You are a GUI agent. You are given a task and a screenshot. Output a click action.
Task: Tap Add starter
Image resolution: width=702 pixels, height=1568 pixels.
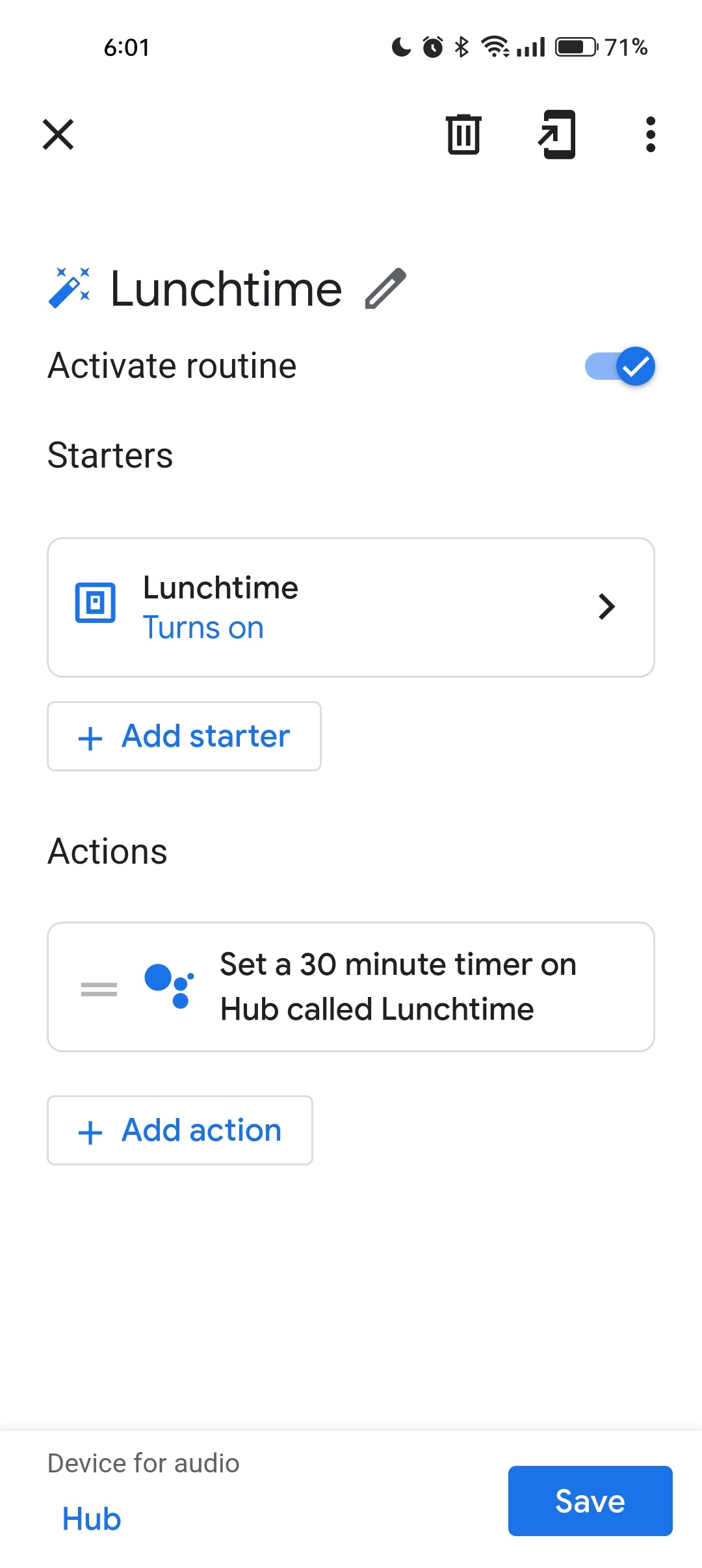coord(184,736)
